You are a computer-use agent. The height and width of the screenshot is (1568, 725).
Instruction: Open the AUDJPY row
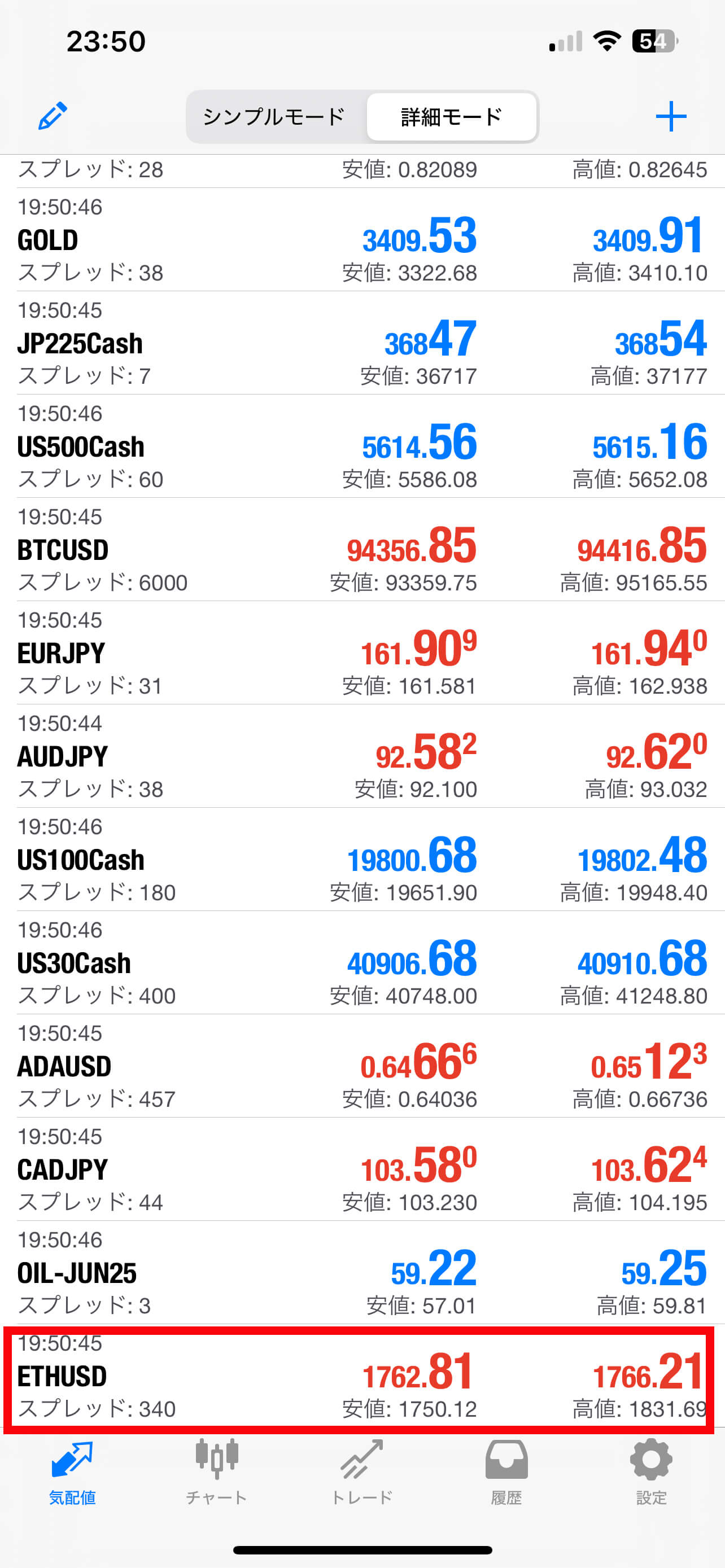[362, 756]
